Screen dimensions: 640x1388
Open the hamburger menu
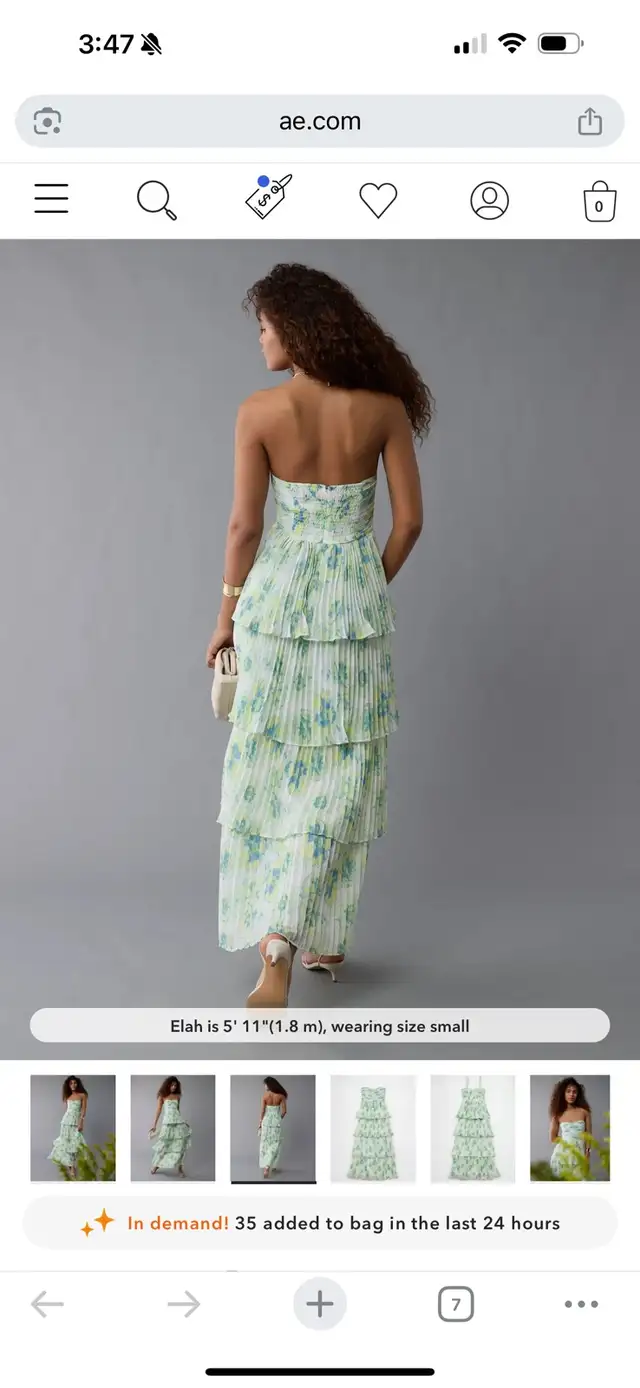51,199
